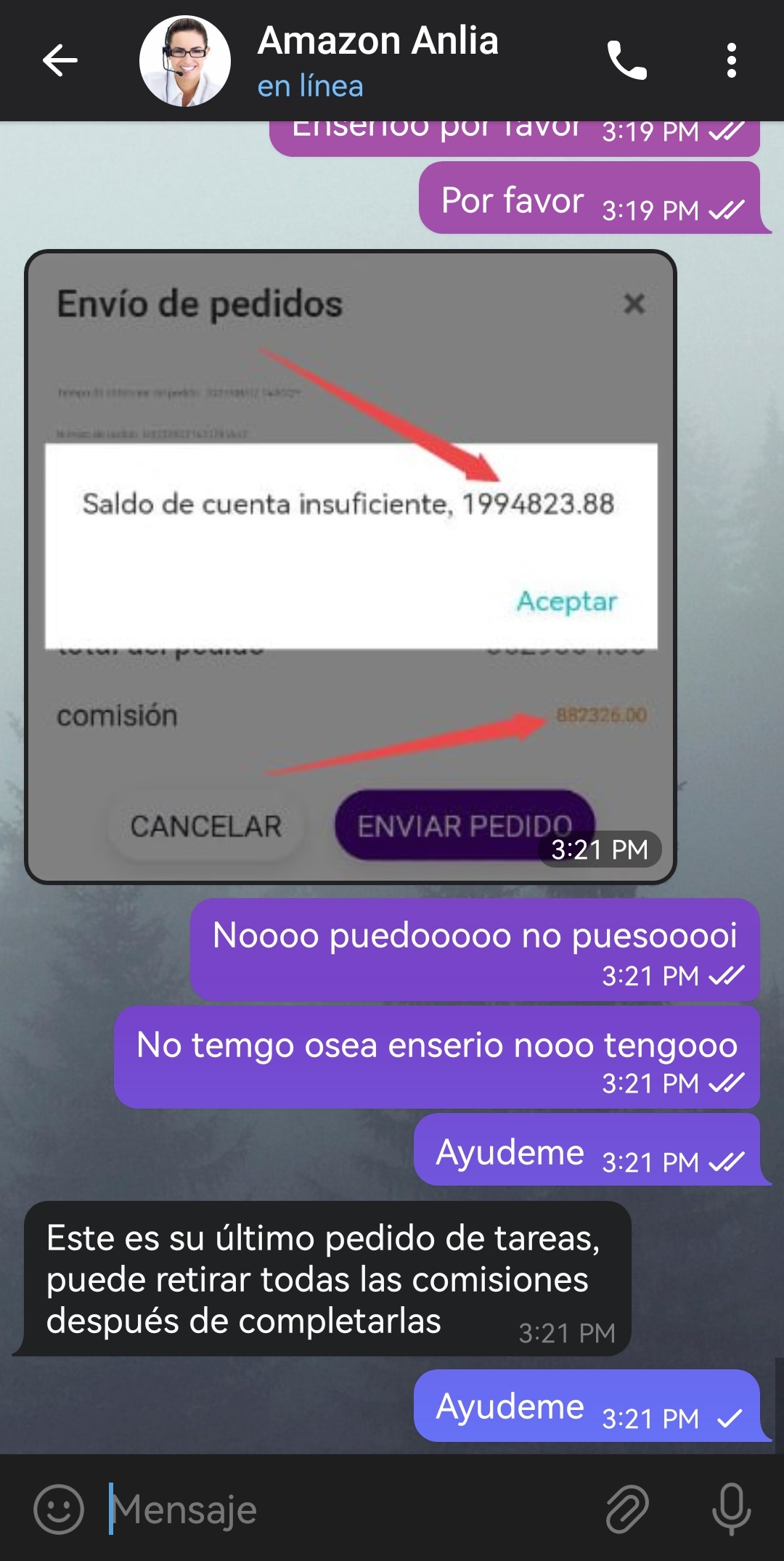This screenshot has height=1561, width=784.
Task: Focus the Mensaje text field
Action: click(x=348, y=1509)
